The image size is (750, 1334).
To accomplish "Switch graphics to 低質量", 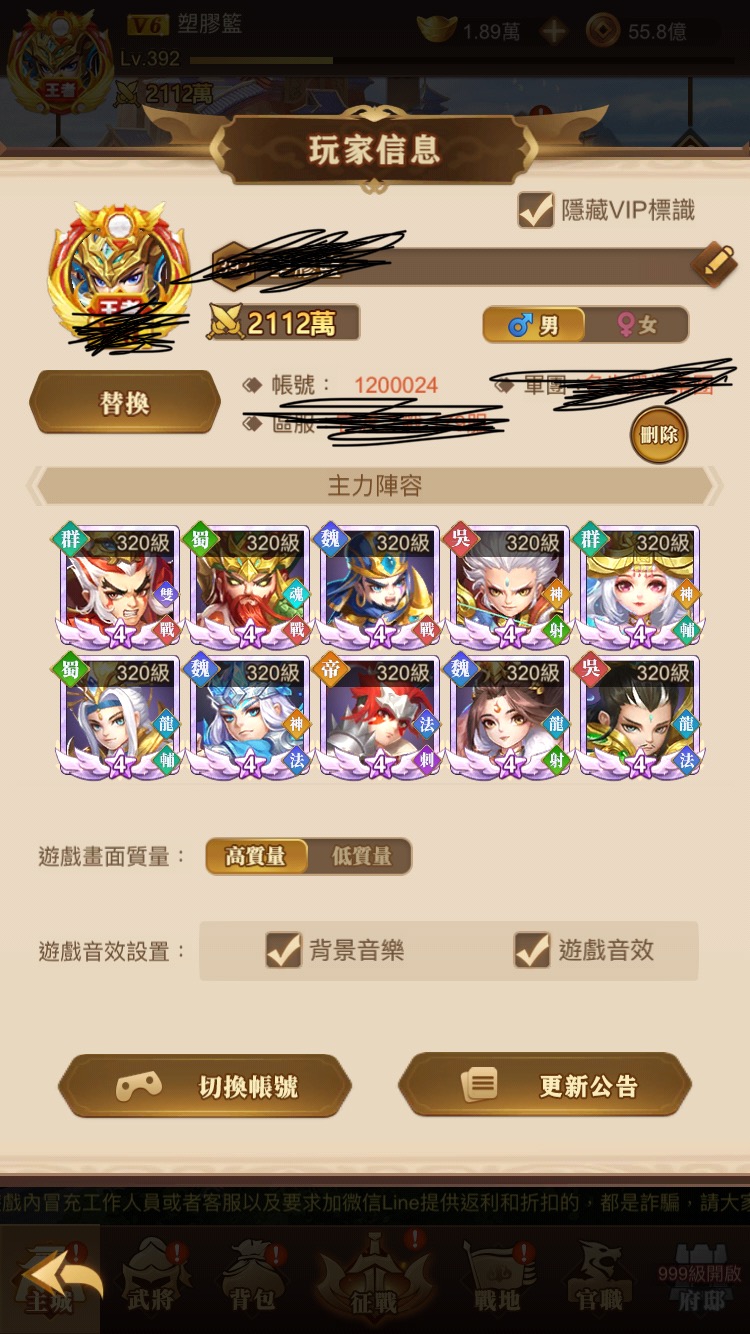I will coord(361,856).
